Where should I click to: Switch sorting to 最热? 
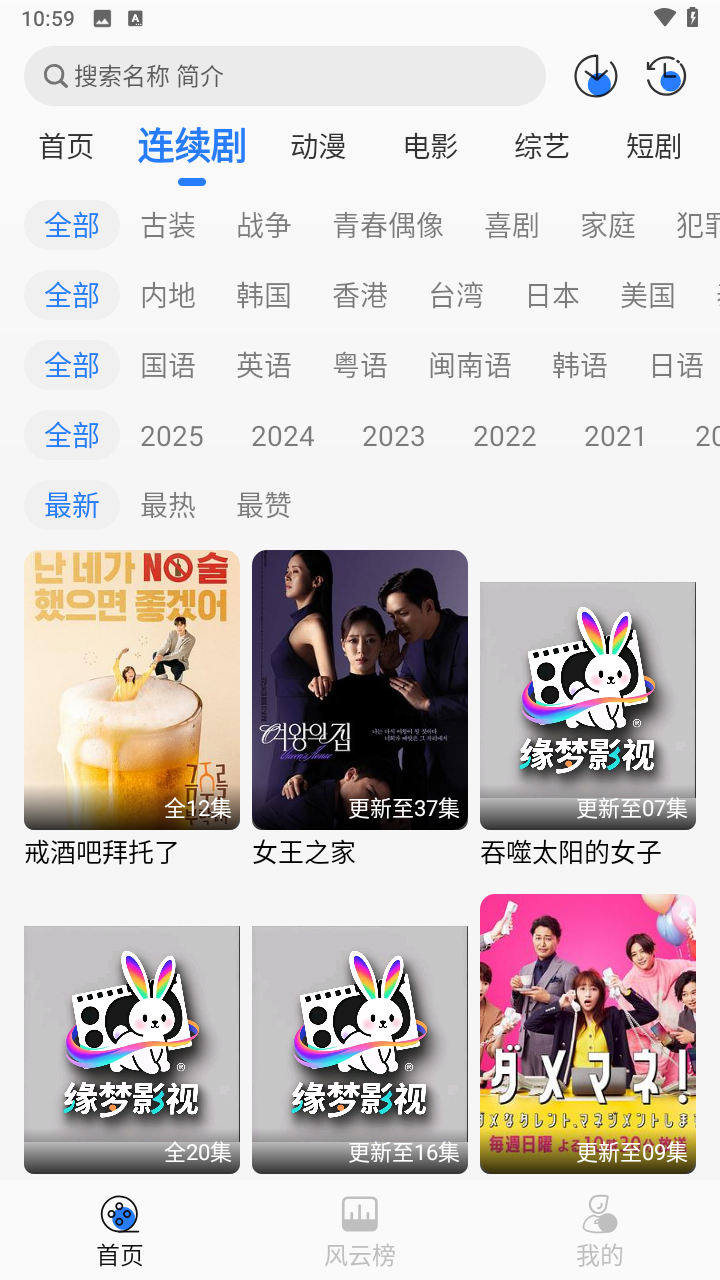167,505
